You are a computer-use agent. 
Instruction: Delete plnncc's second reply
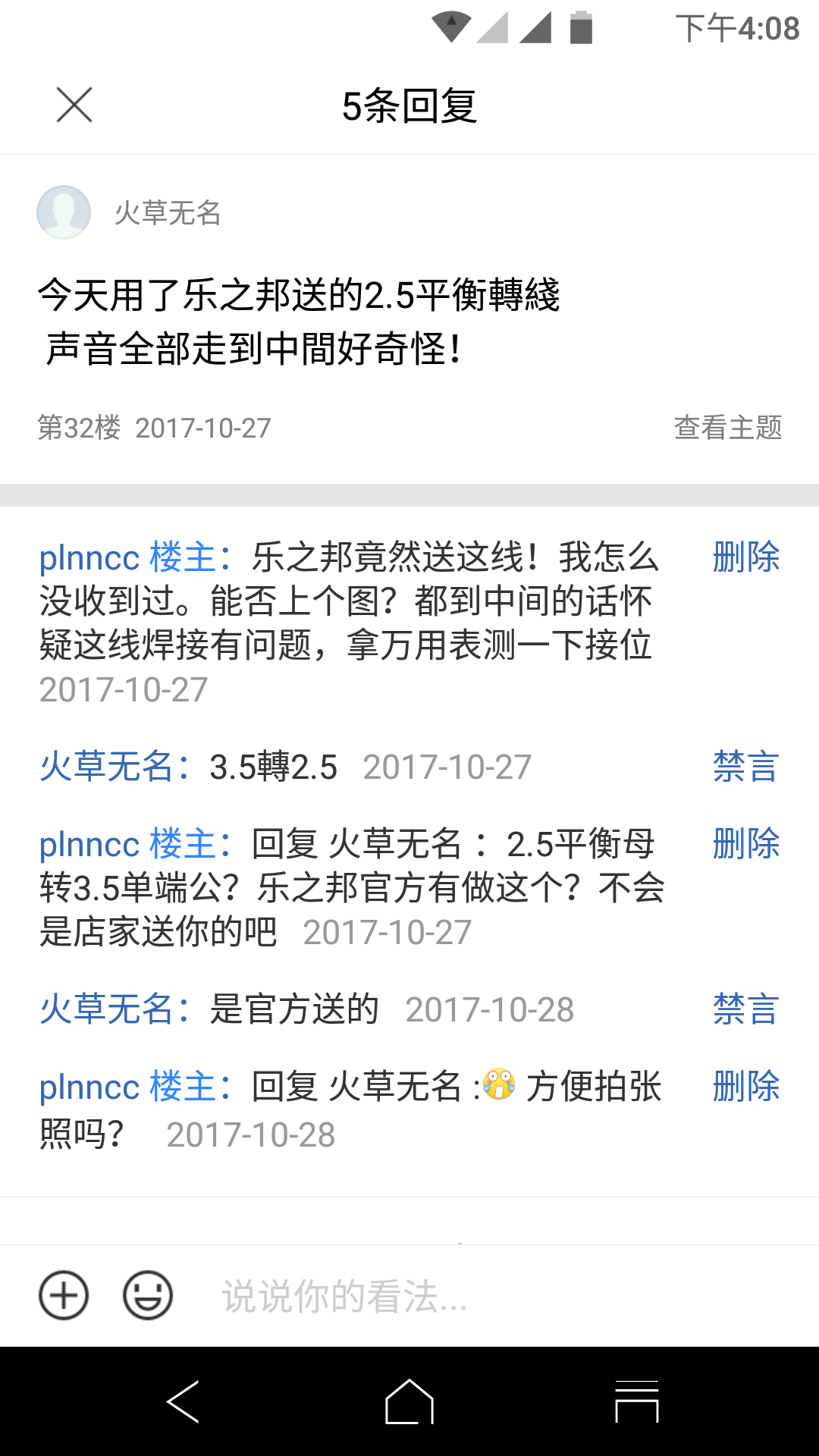[746, 843]
